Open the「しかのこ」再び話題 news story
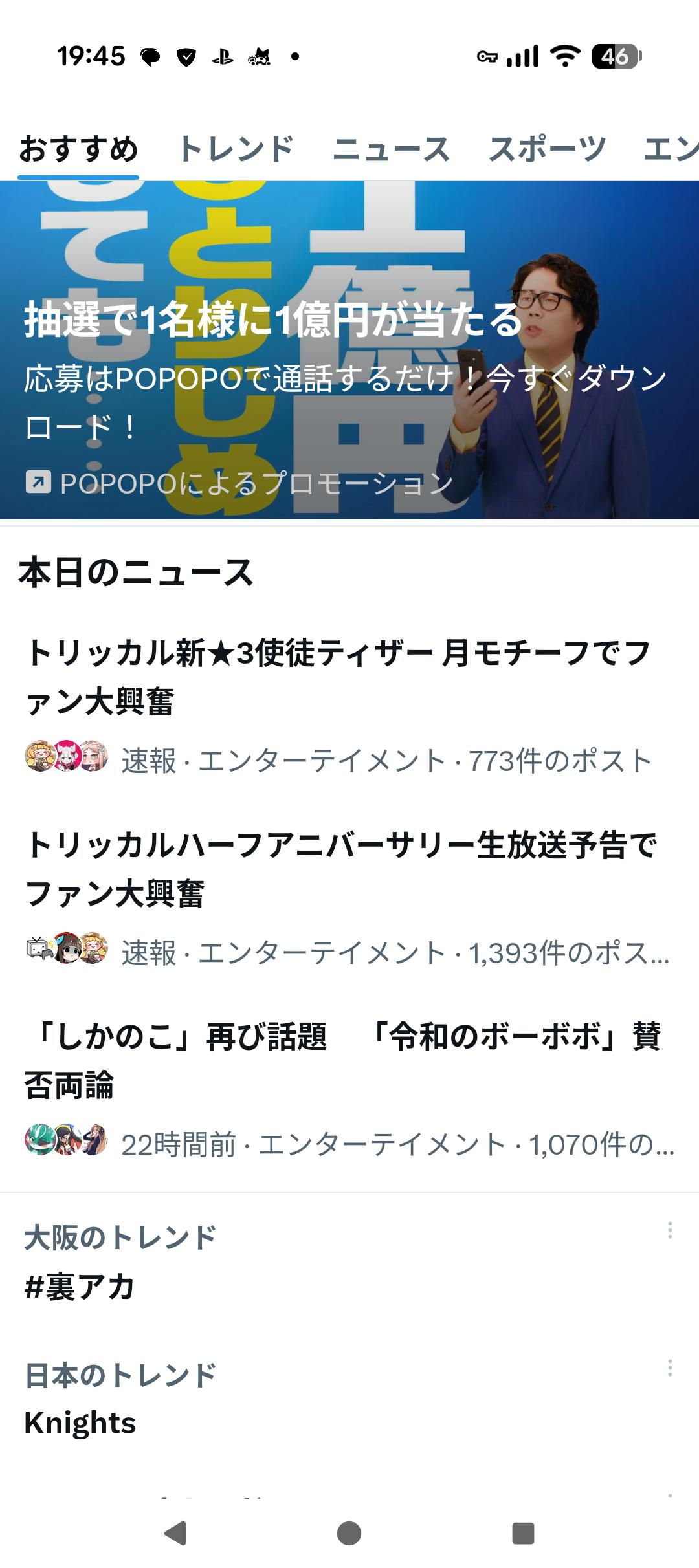This screenshot has height=1568, width=699. tap(343, 1061)
